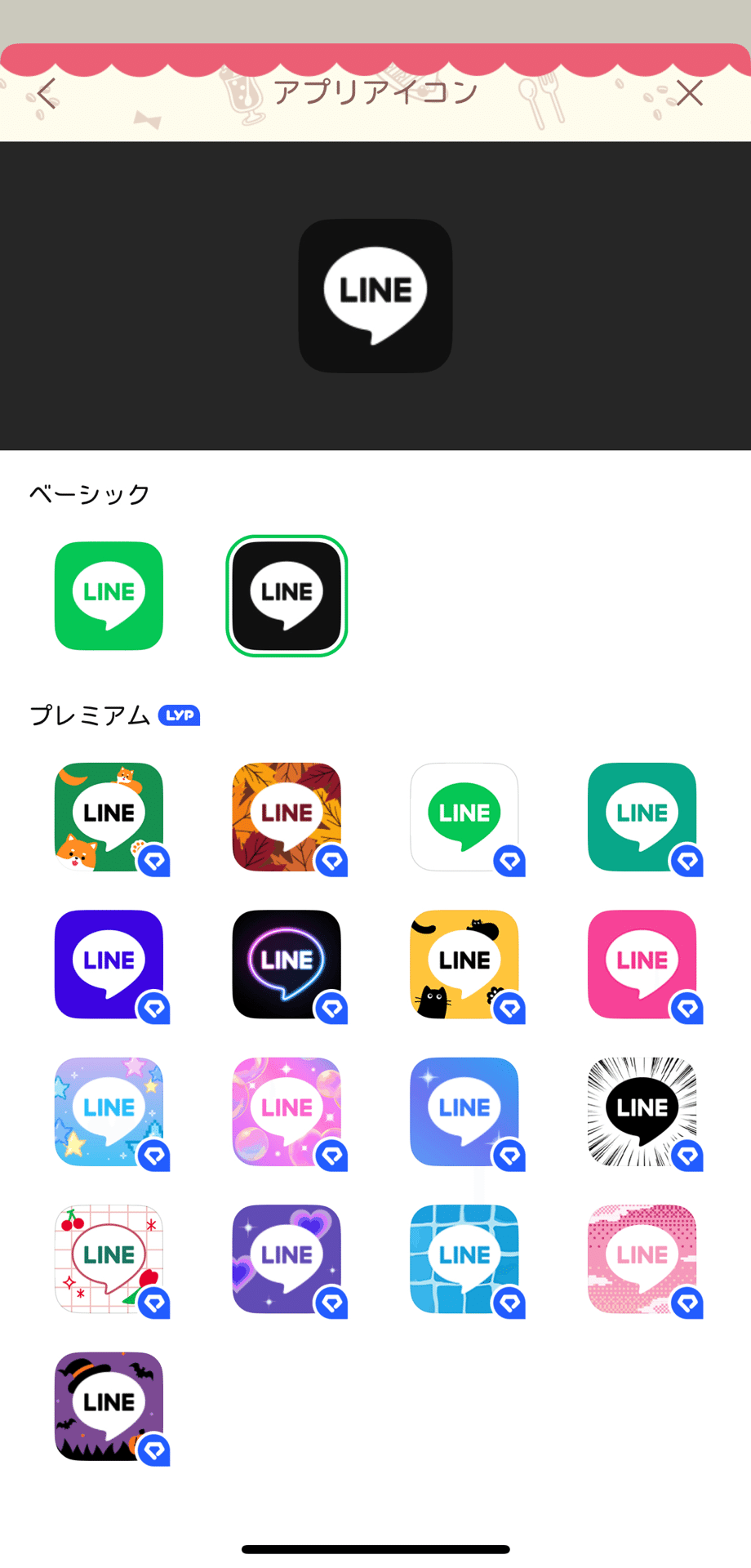This screenshot has height=1568, width=751.
Task: Choose the soap bubbles LINE icon
Action: [287, 1111]
